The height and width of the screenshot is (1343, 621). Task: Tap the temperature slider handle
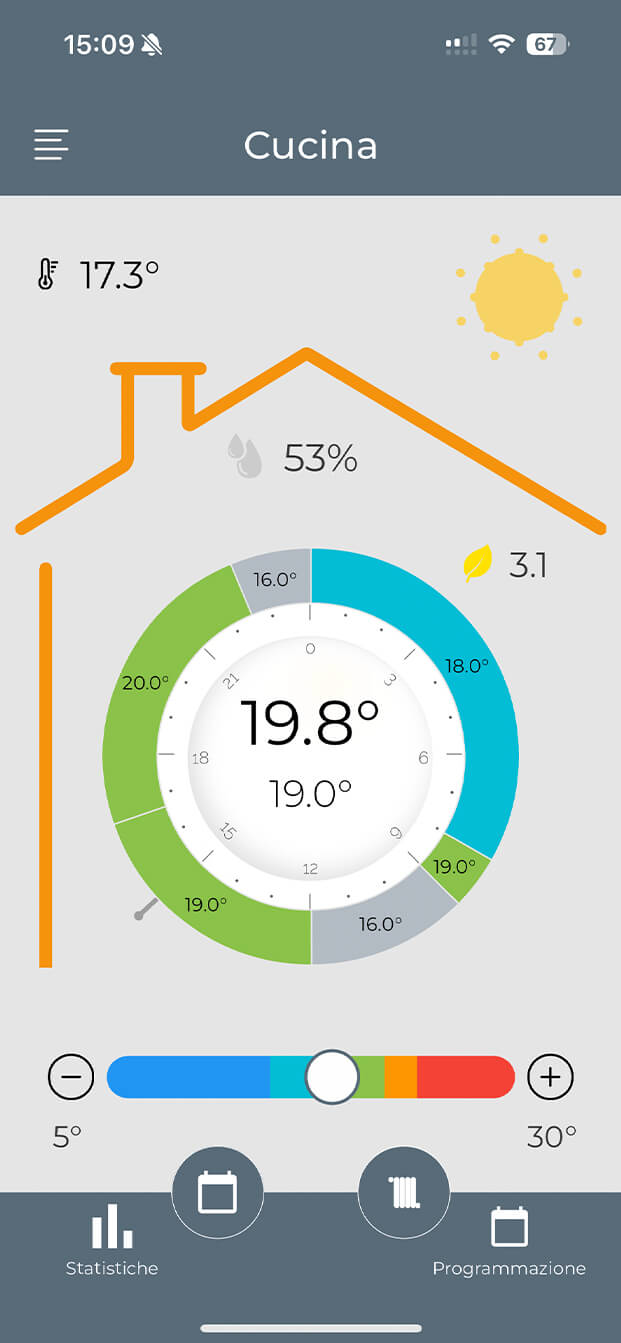[x=332, y=1077]
